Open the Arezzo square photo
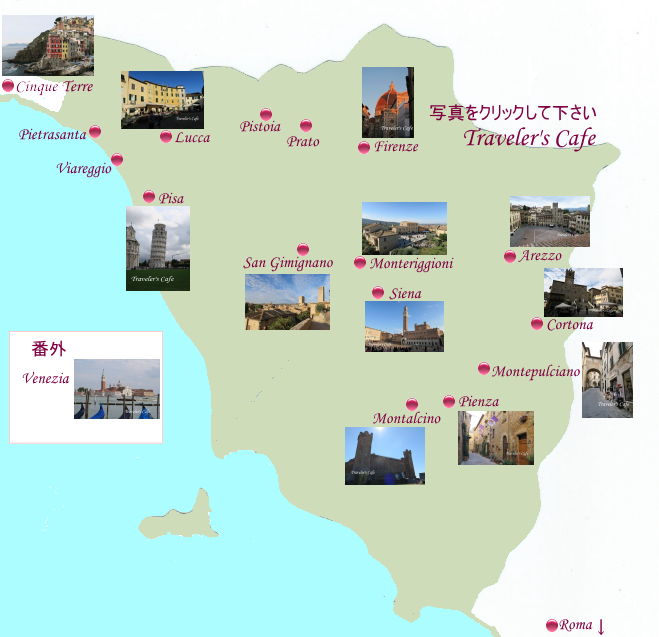Image resolution: width=659 pixels, height=637 pixels. click(x=549, y=221)
